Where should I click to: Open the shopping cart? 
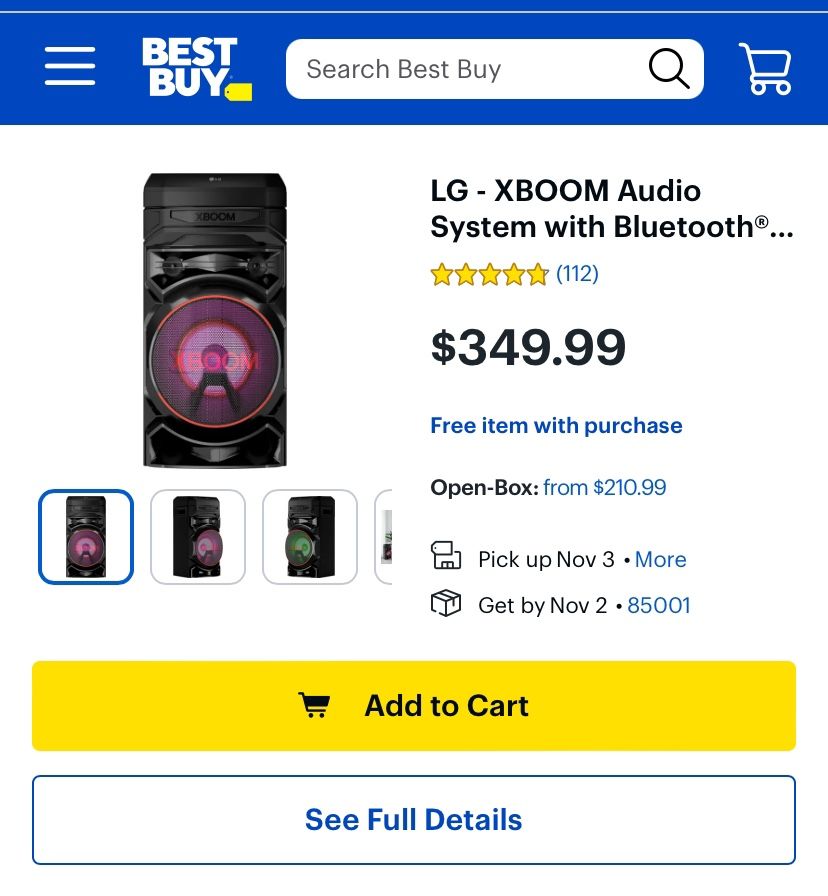tap(765, 69)
